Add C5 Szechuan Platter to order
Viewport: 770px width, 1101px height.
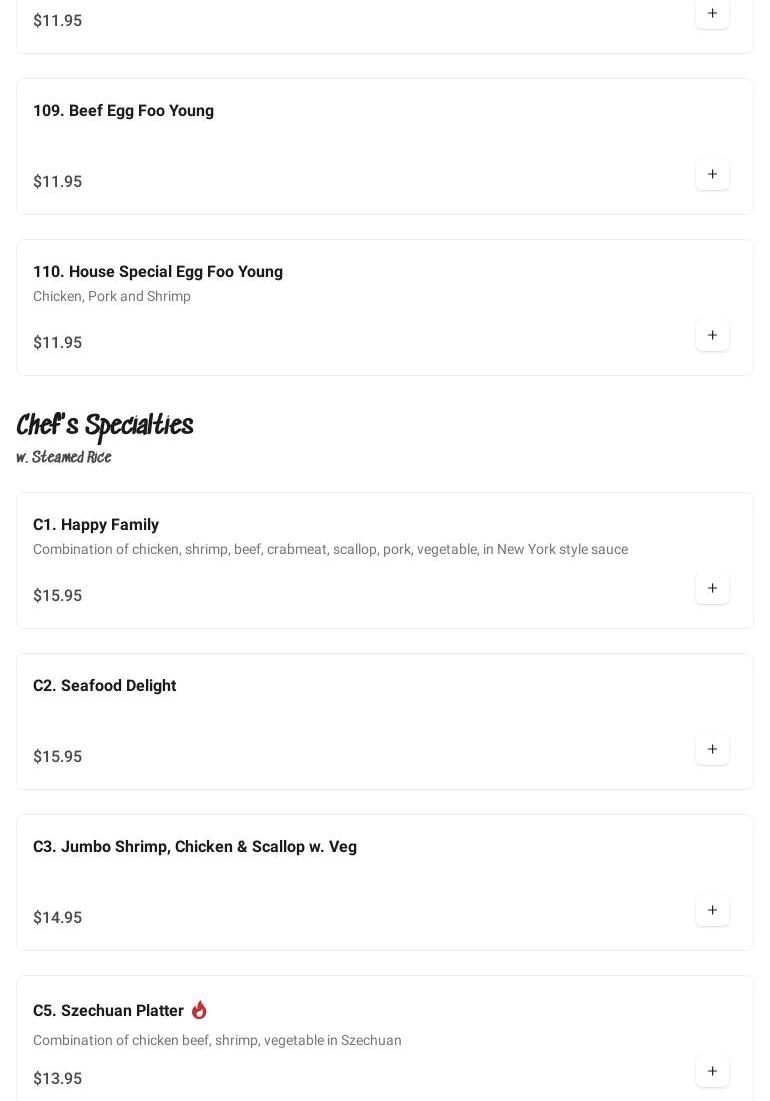coord(712,1071)
